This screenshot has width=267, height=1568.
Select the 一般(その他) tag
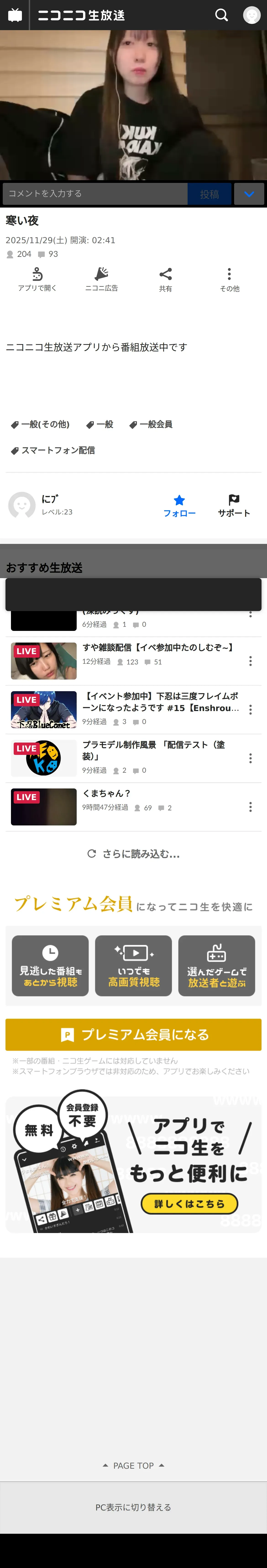[x=41, y=424]
